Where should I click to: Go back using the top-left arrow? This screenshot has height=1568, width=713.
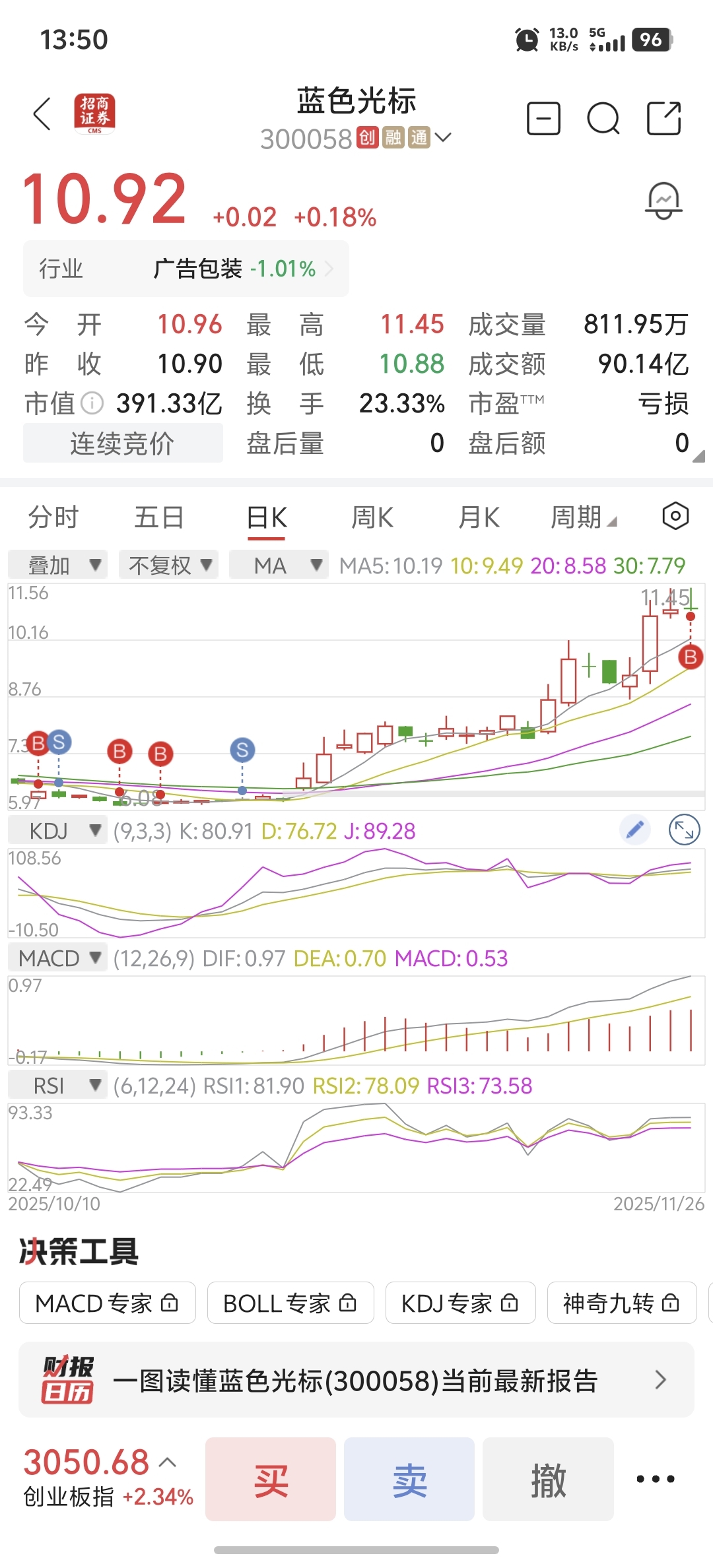(x=42, y=114)
